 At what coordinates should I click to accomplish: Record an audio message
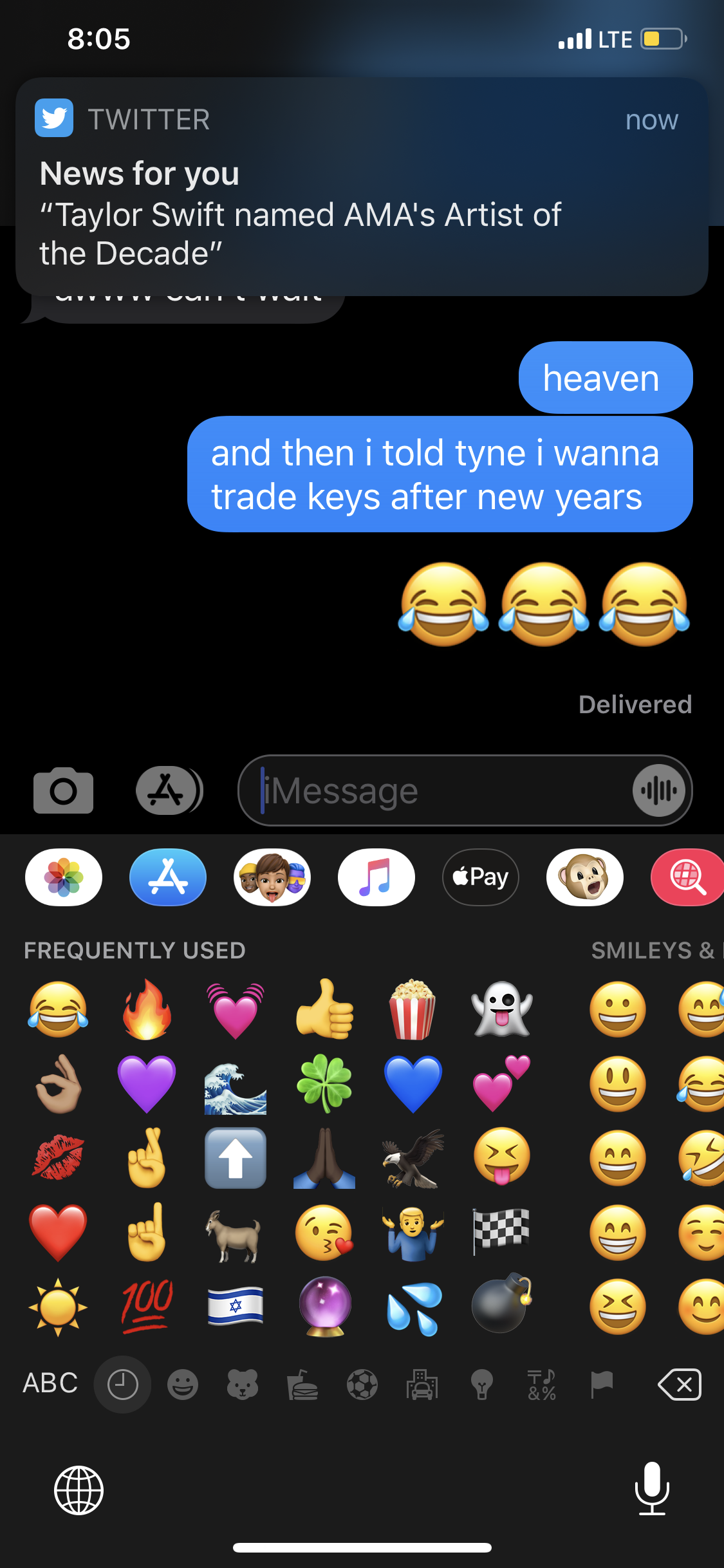(658, 790)
